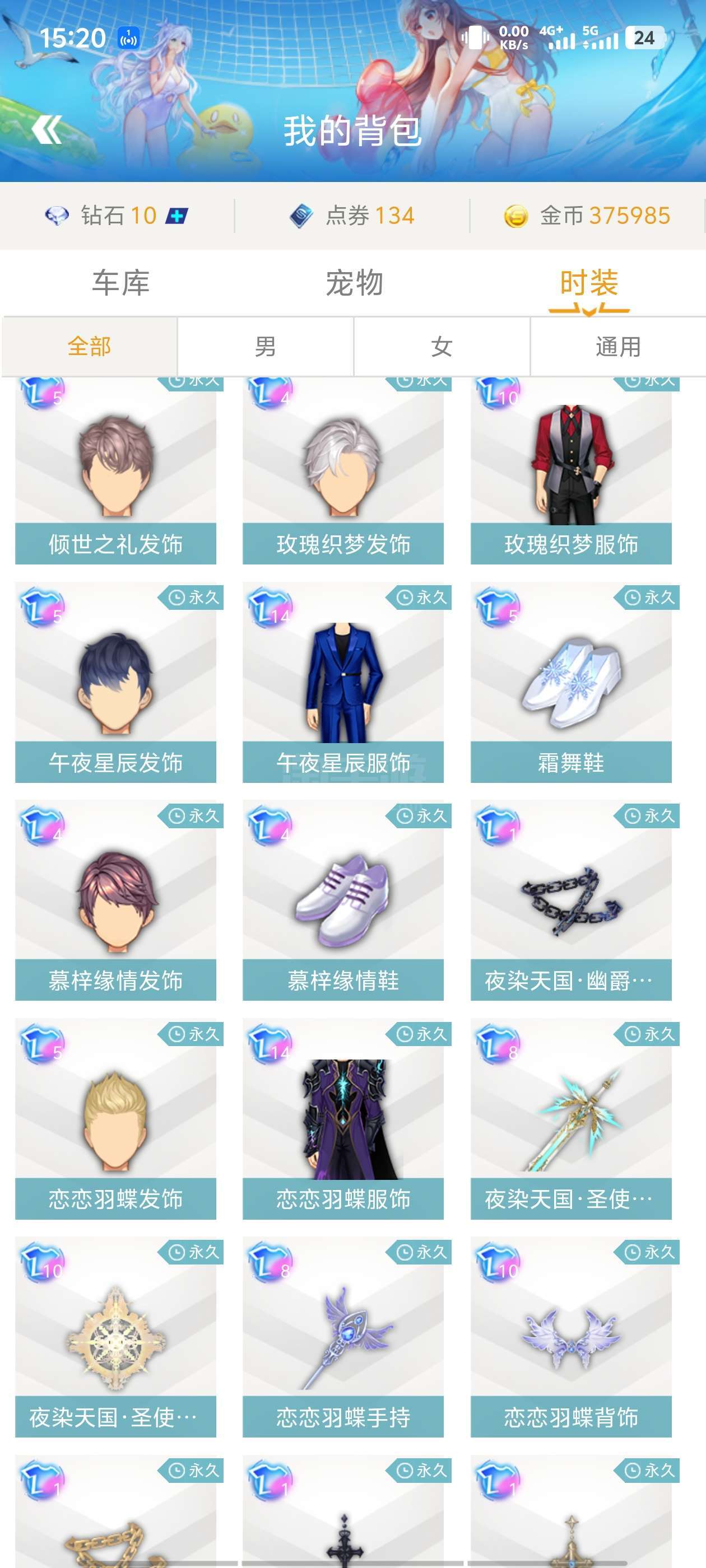Filter fashion items by 男
This screenshot has width=706, height=1568.
[x=265, y=346]
